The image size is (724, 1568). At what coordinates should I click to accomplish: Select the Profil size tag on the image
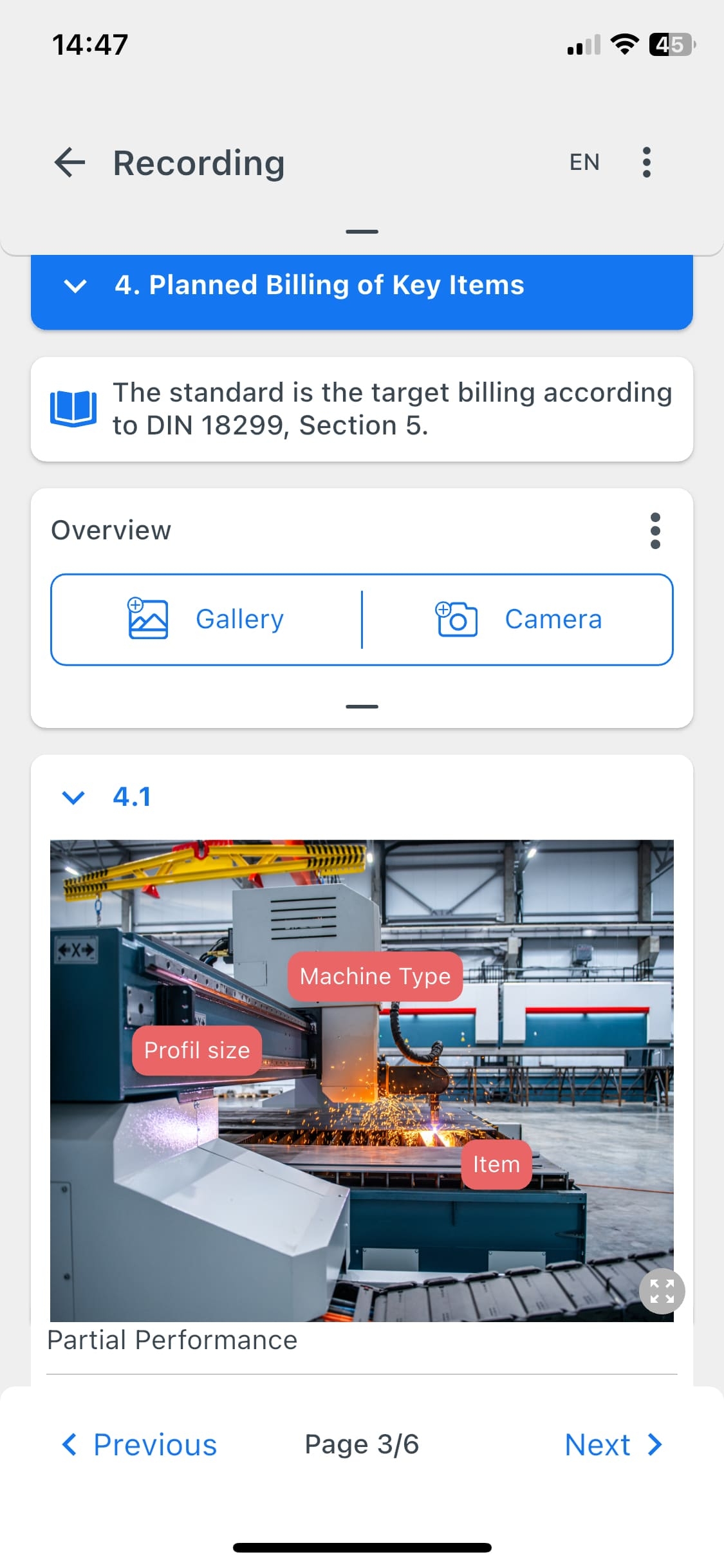[x=197, y=1050]
